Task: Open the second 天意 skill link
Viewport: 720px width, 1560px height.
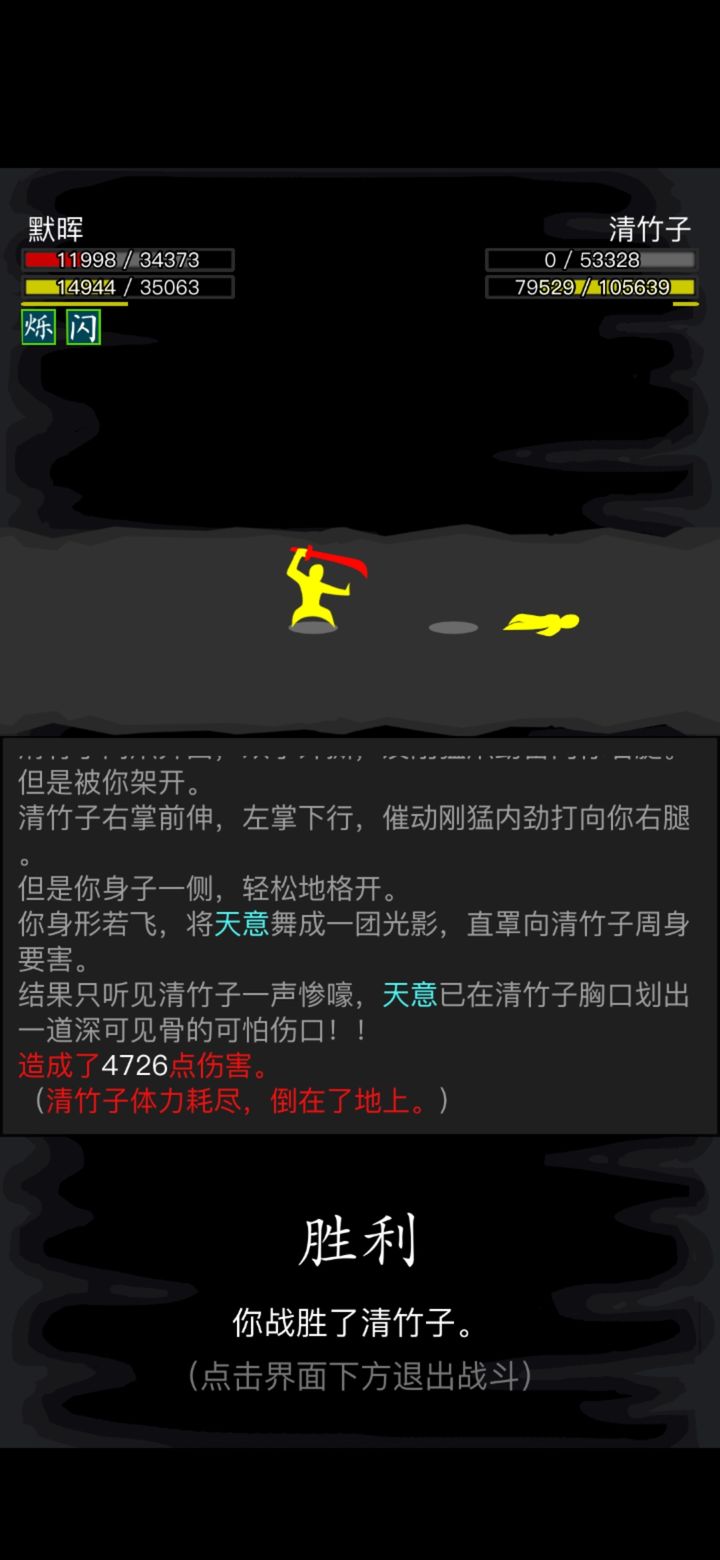Action: point(409,996)
